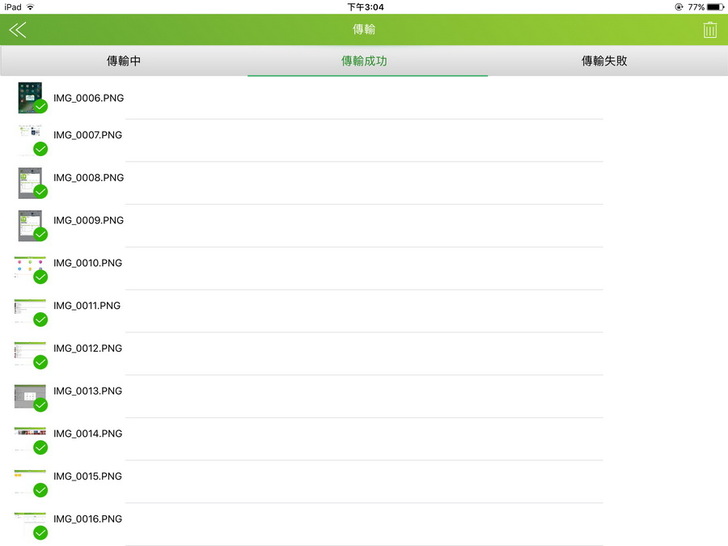Viewport: 728px width, 546px height.
Task: Open IMG_0016.PNG
Action: (x=88, y=519)
